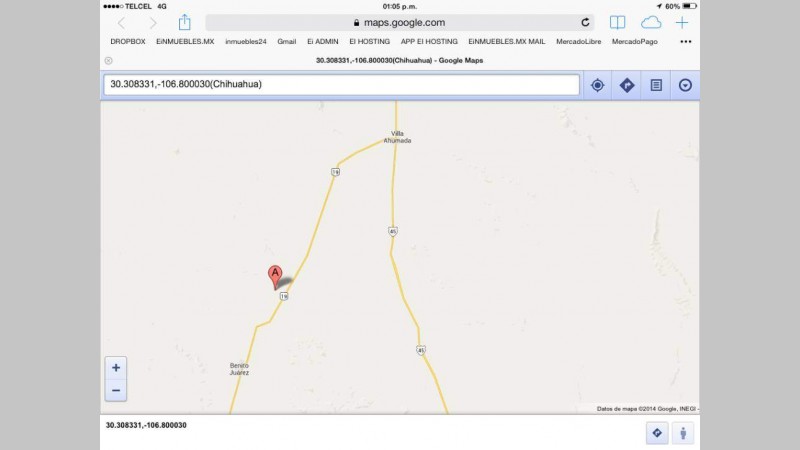Open the Gmail bookmark
Viewport: 800px width, 450px height.
click(x=287, y=42)
